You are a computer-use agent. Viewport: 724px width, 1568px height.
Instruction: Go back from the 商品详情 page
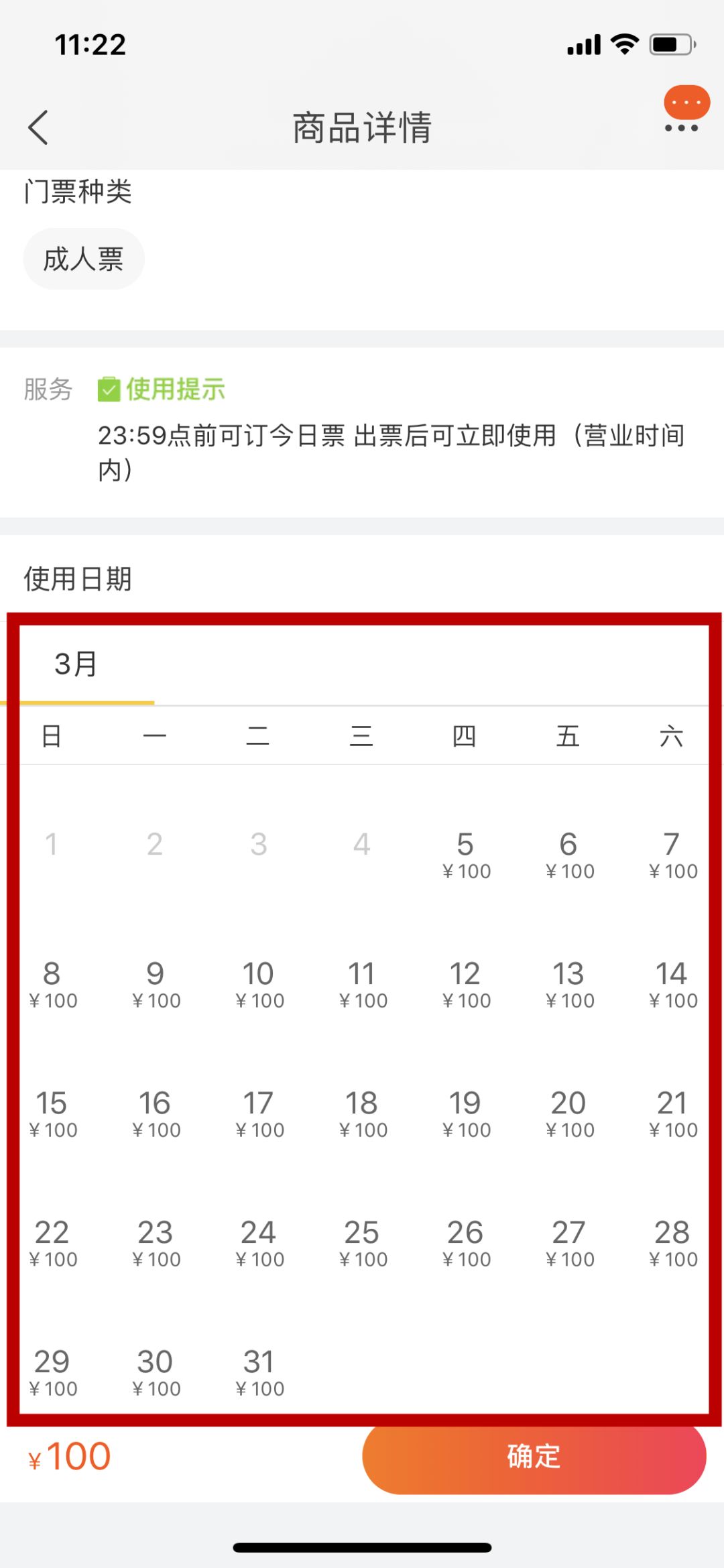pos(38,127)
